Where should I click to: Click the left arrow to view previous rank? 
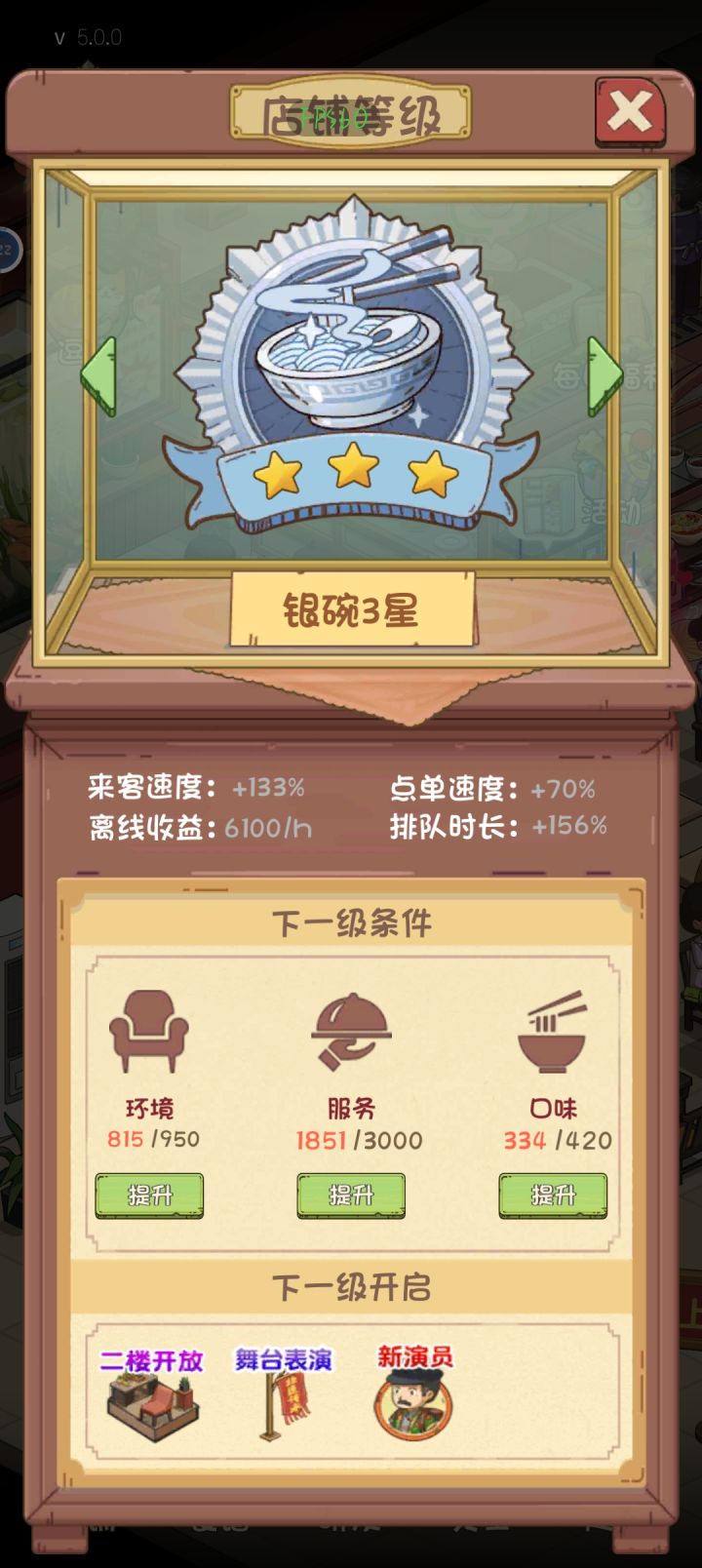[x=100, y=372]
